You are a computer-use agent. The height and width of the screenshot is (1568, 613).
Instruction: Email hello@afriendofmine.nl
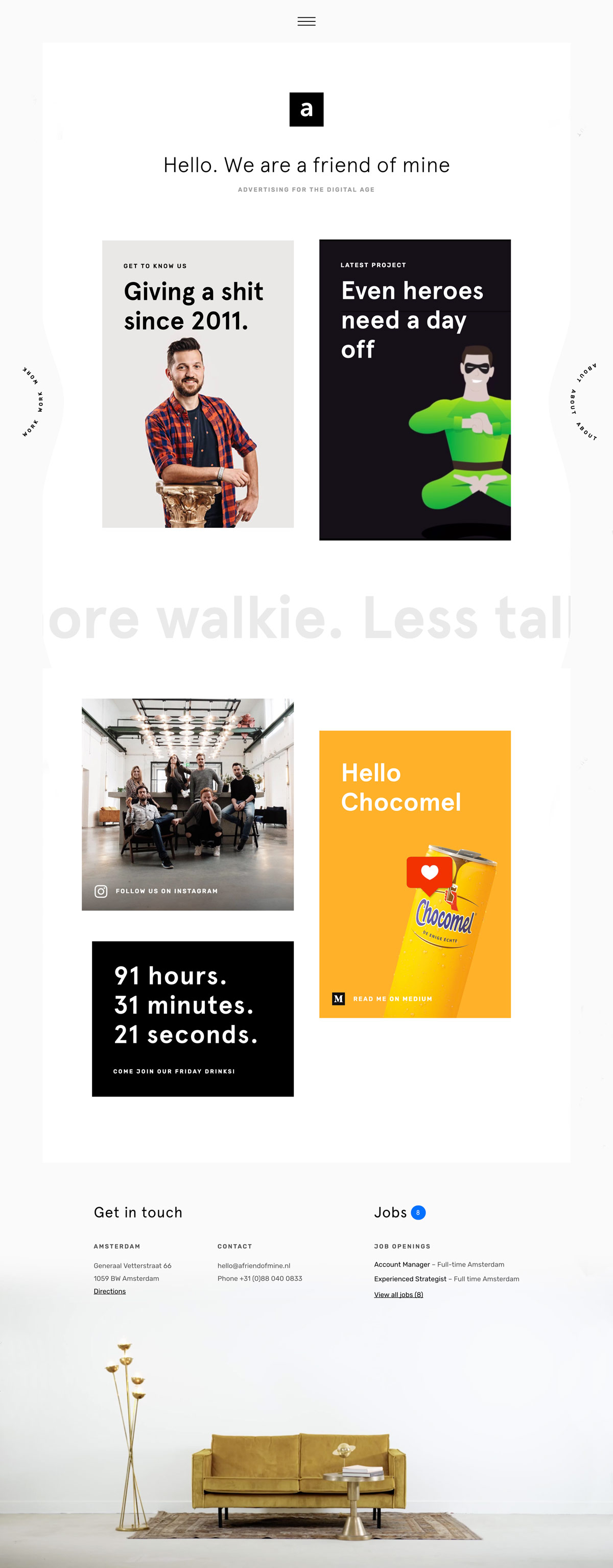click(254, 1266)
